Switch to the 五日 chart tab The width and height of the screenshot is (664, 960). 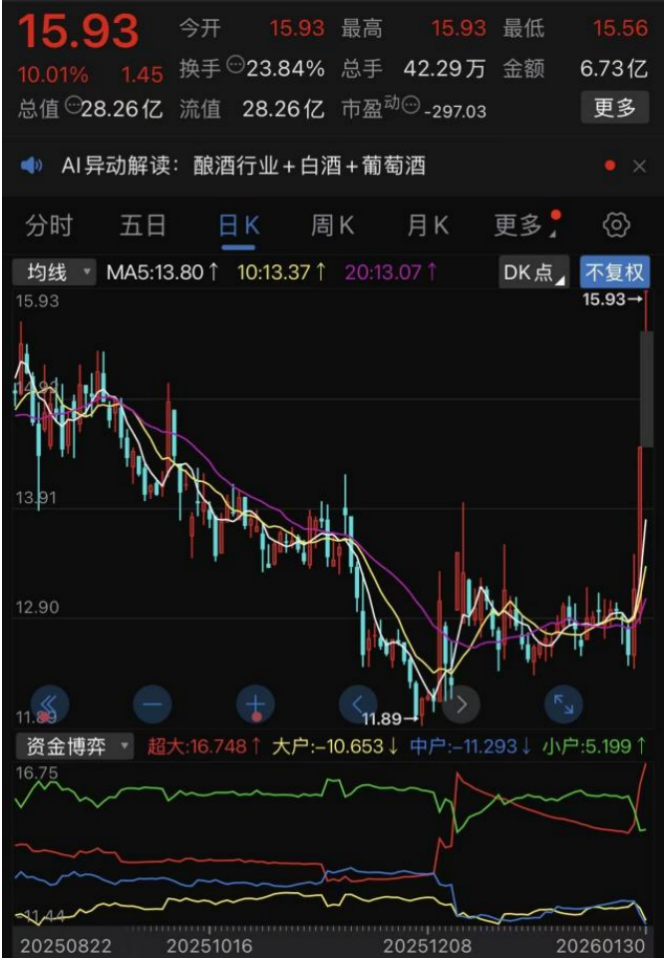143,226
